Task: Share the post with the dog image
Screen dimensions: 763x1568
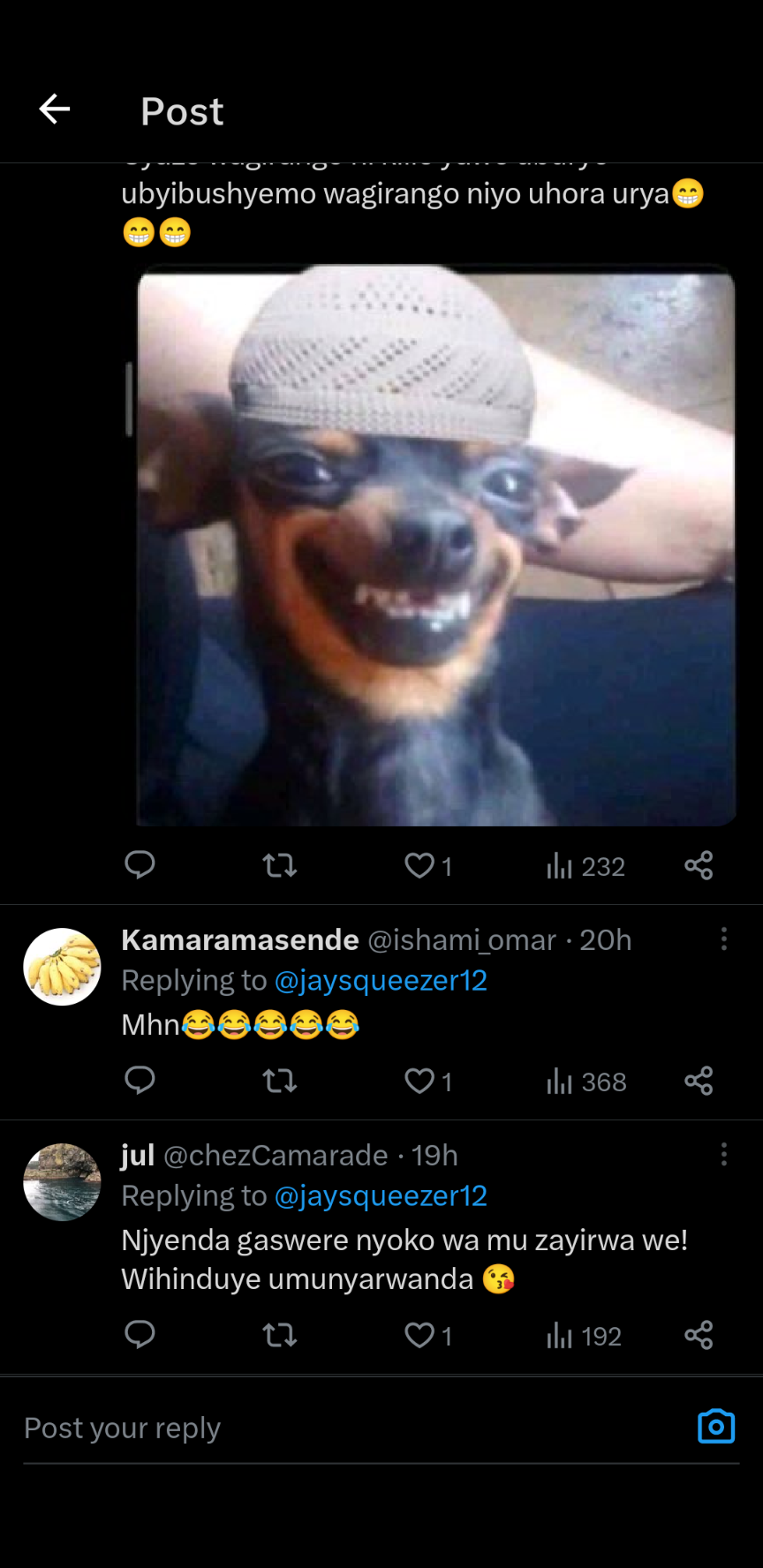Action: pos(699,865)
